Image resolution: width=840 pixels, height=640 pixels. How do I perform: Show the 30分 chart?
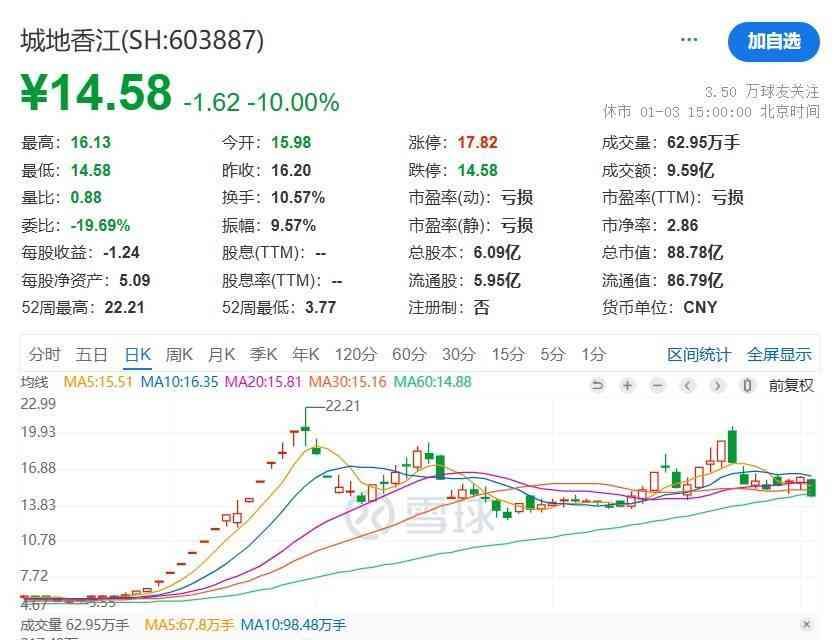coord(458,354)
